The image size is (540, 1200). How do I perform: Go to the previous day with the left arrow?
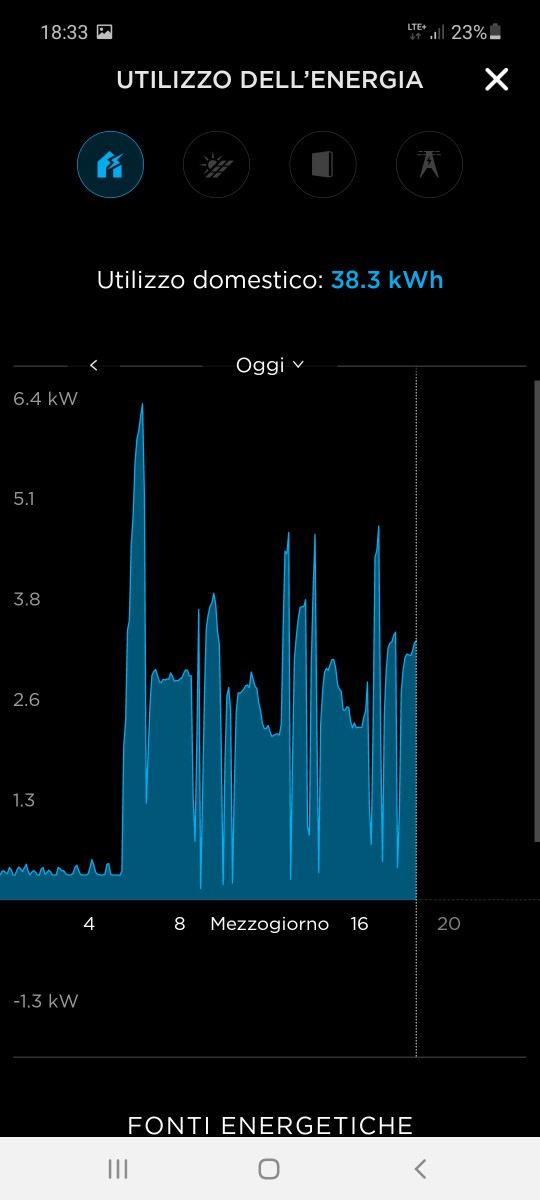point(94,365)
